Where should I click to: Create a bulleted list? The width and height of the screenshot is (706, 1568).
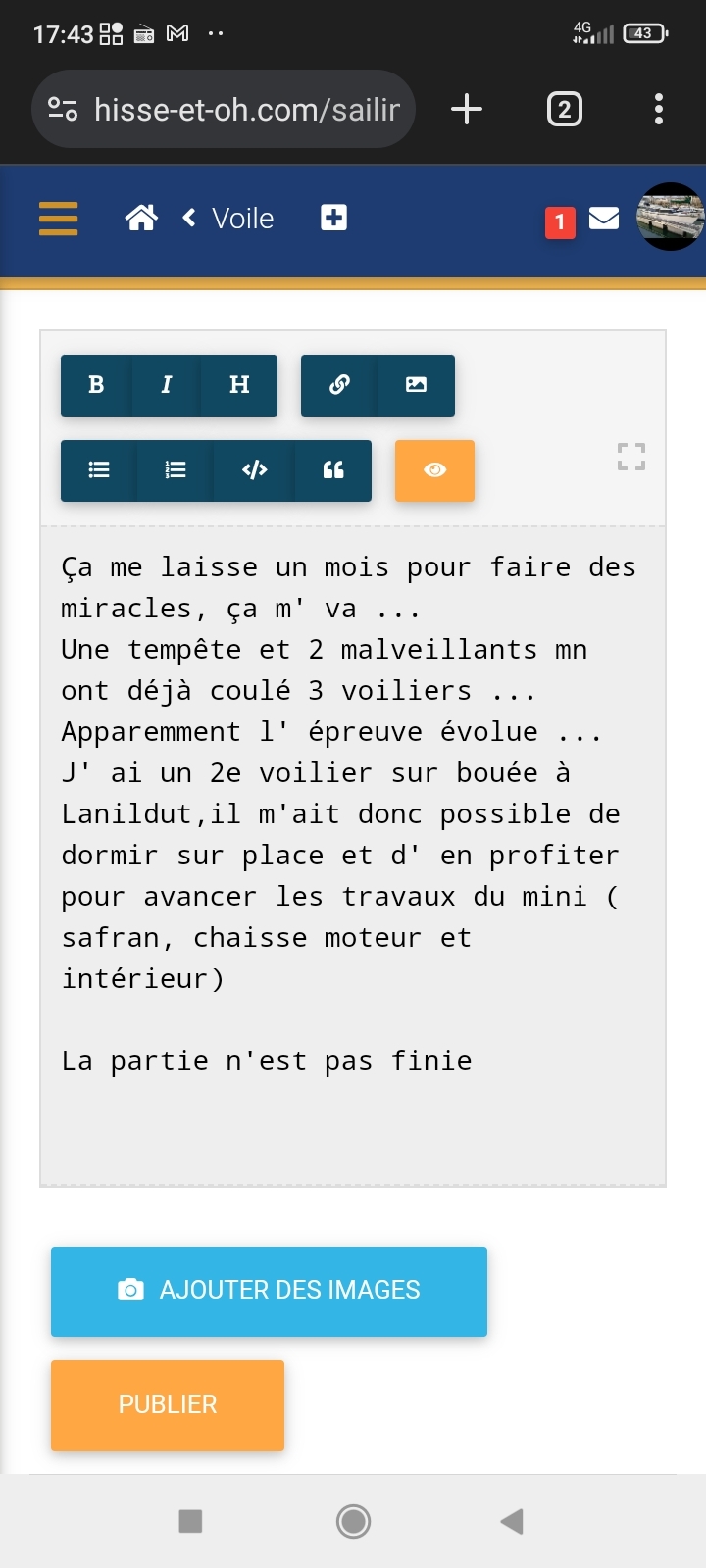pyautogui.click(x=99, y=470)
